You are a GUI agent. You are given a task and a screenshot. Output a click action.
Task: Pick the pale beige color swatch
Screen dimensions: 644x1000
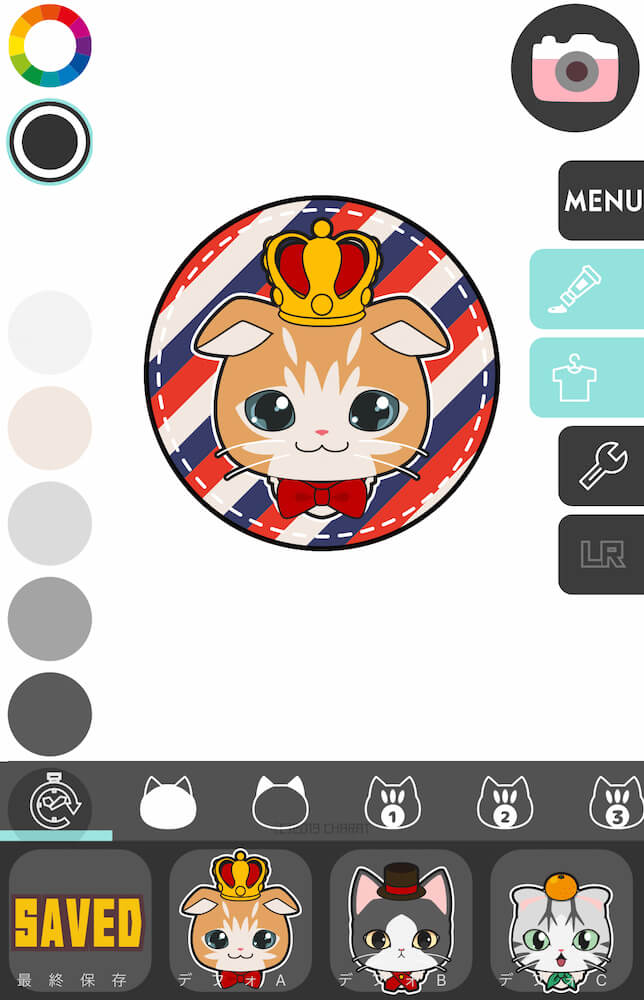(50, 428)
